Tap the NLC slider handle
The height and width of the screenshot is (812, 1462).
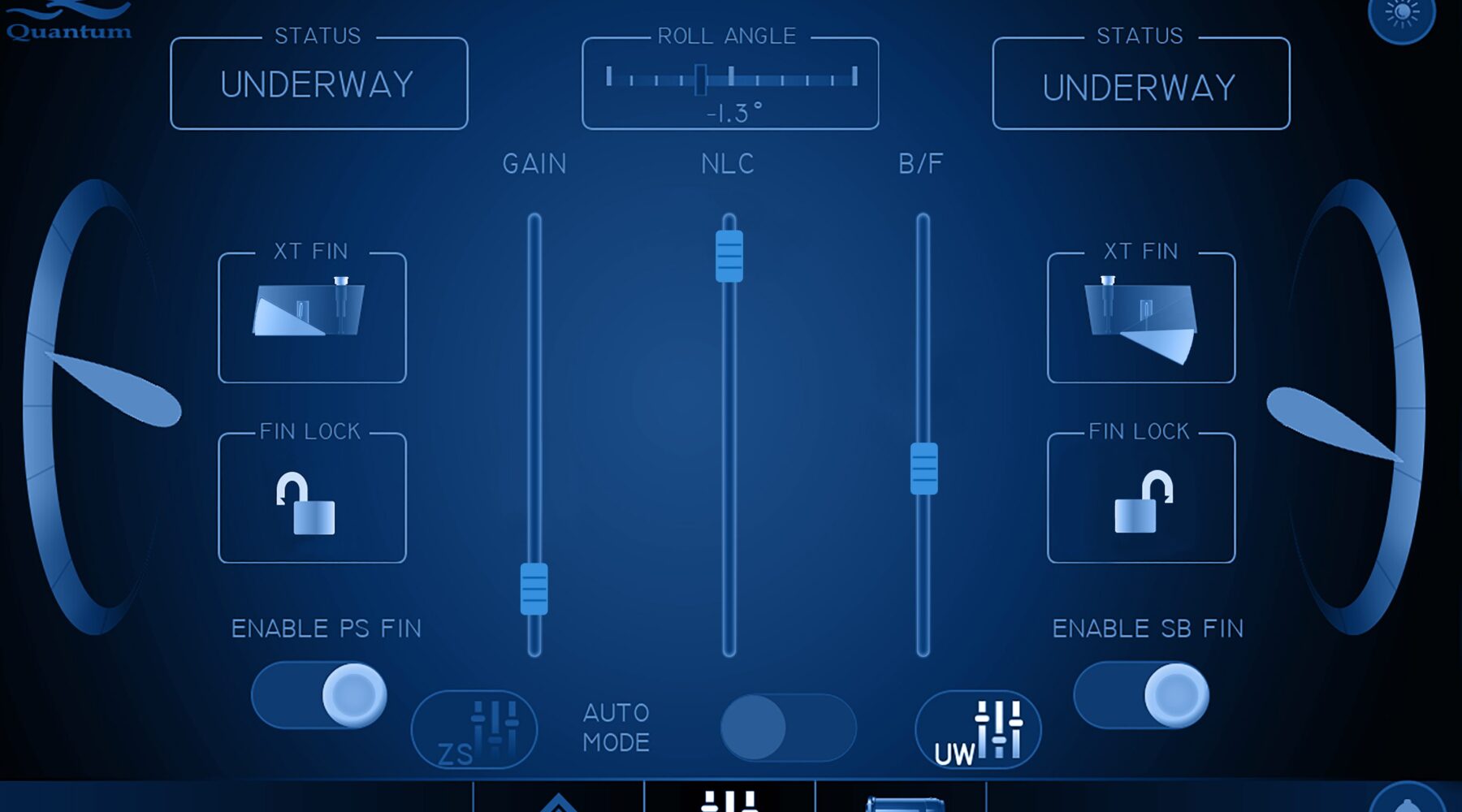point(729,257)
